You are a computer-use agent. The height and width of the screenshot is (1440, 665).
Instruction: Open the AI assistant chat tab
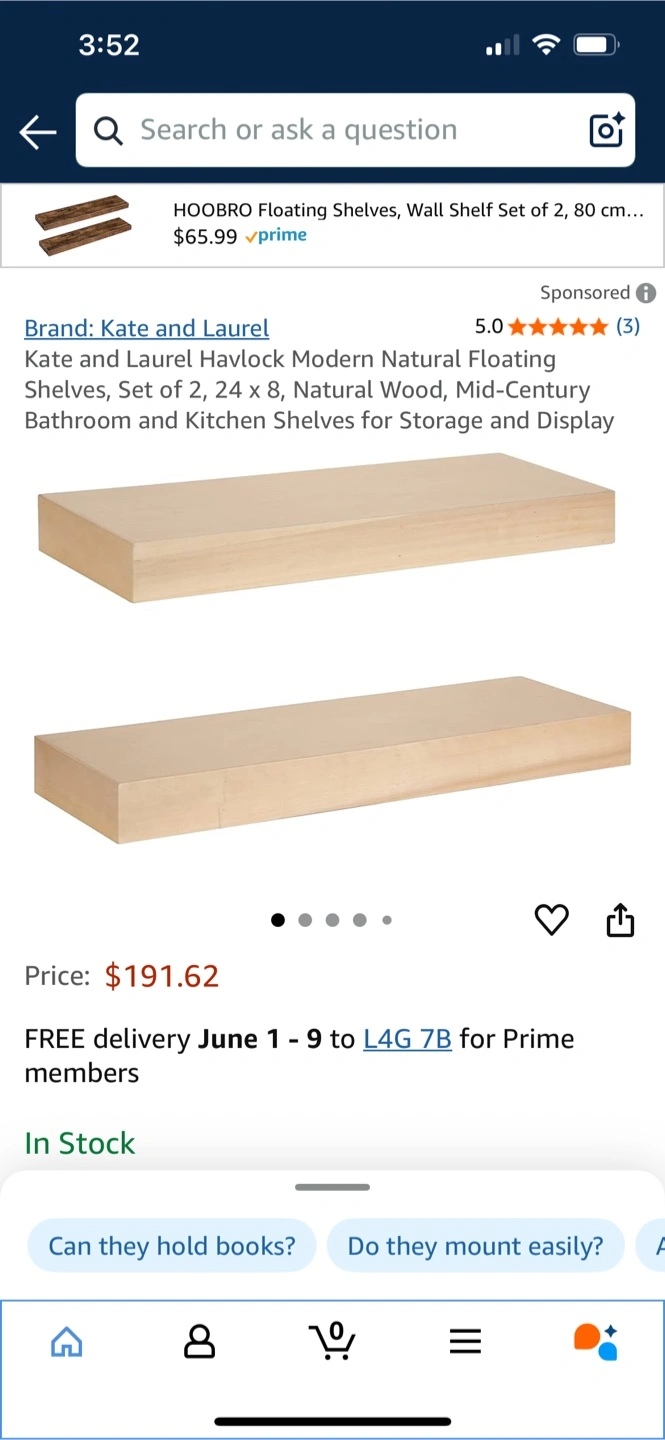coord(596,1341)
